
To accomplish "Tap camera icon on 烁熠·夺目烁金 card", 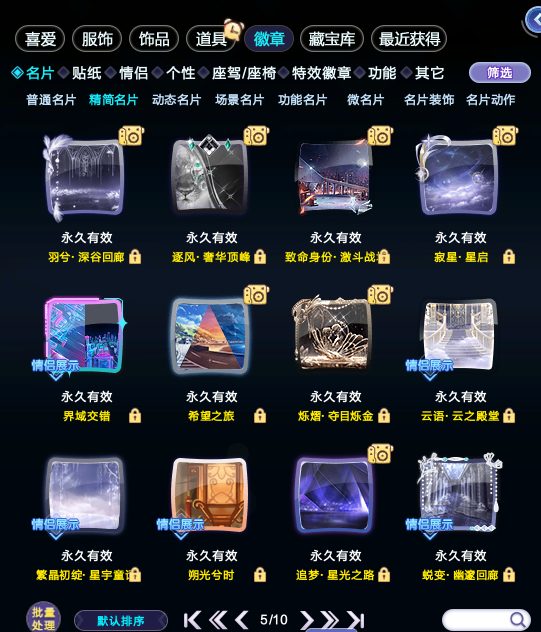I will [380, 295].
